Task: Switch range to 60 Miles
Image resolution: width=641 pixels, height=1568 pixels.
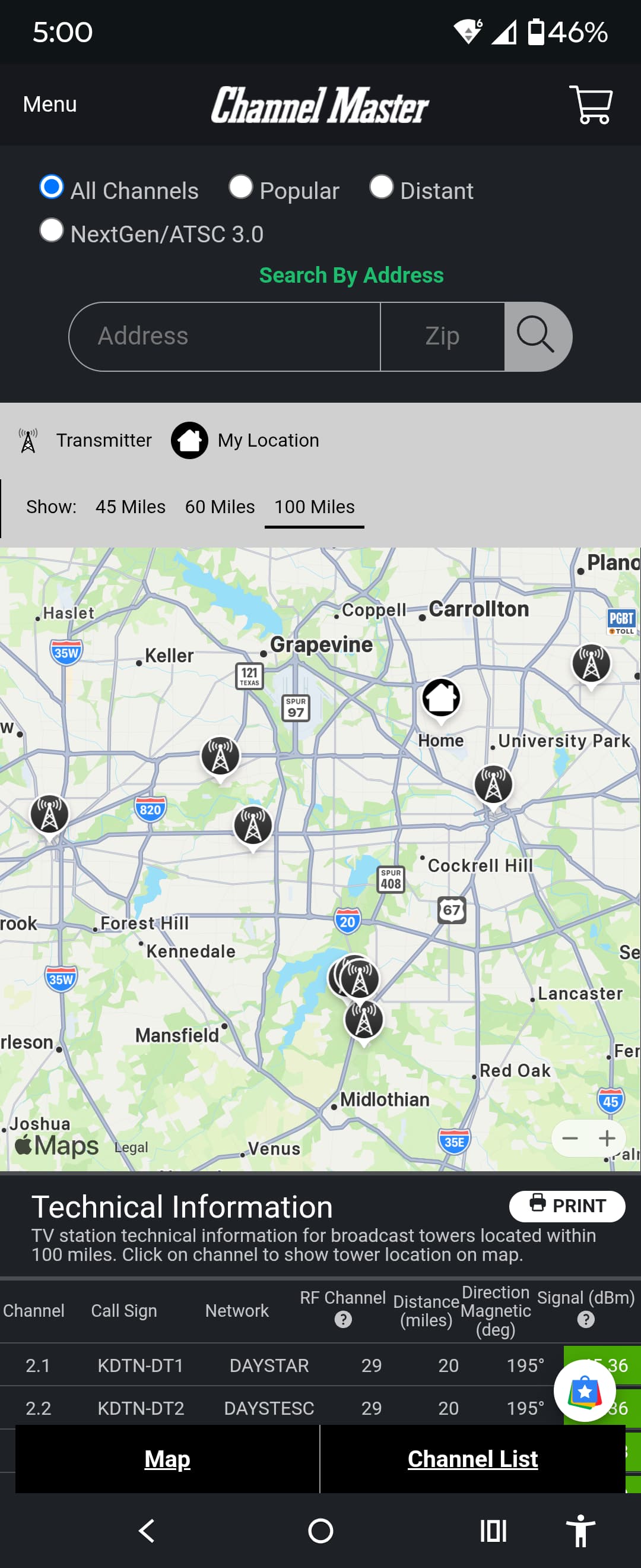Action: click(x=220, y=507)
